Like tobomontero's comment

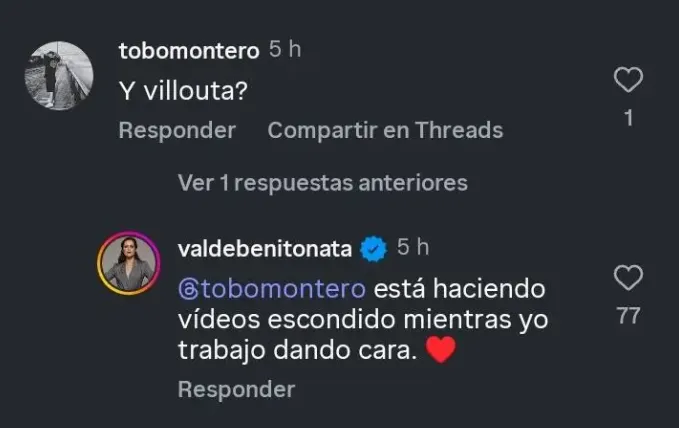pyautogui.click(x=628, y=80)
